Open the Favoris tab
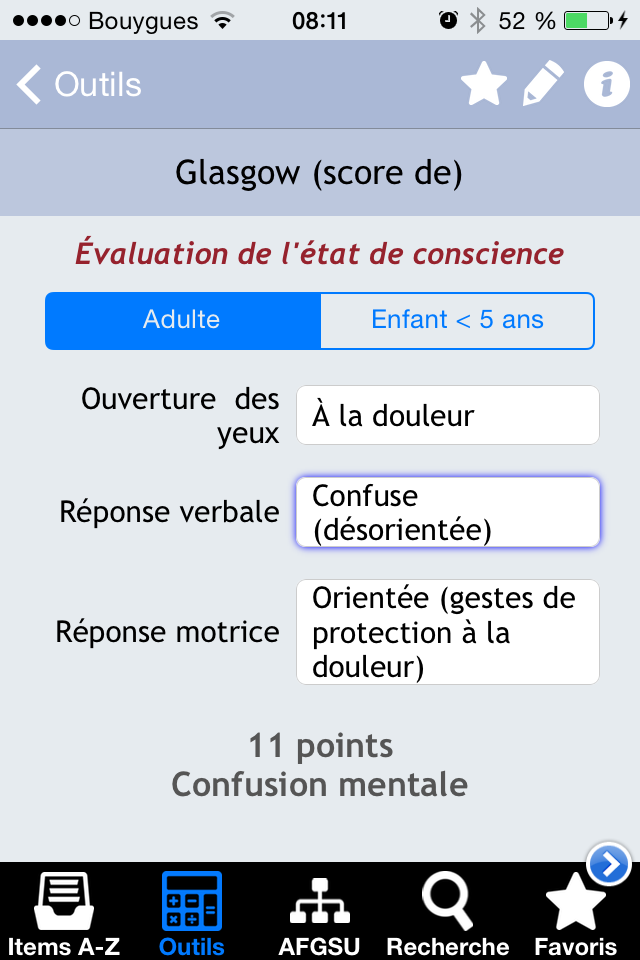Screen dimensions: 640x960 click(x=575, y=913)
